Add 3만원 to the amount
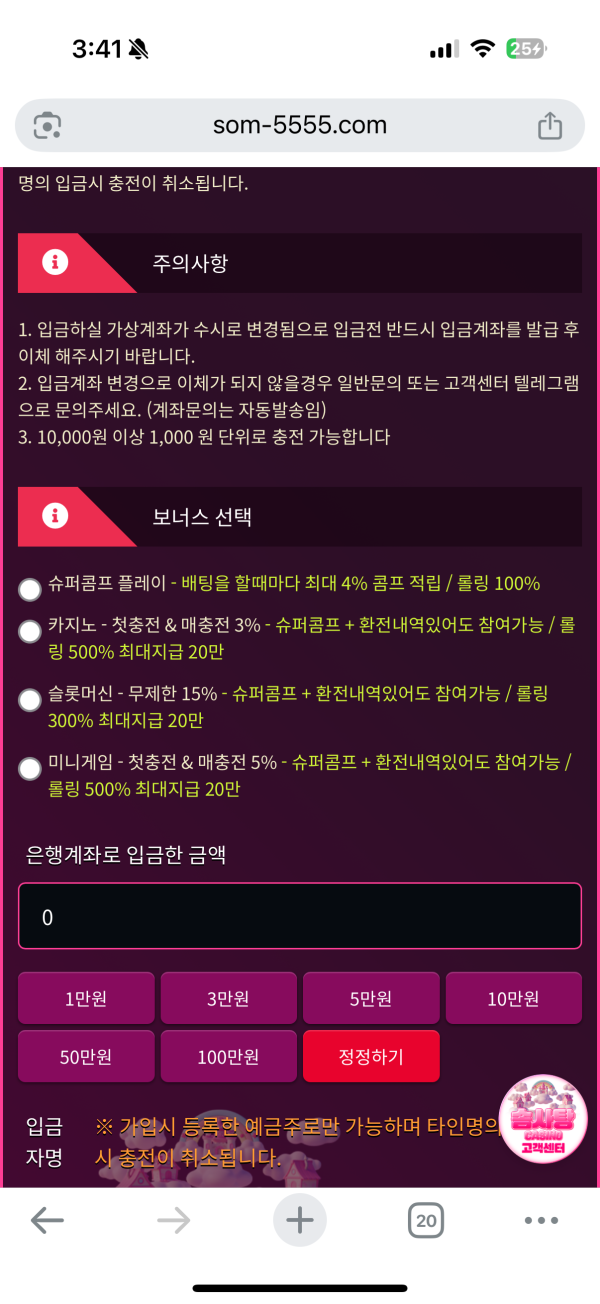The width and height of the screenshot is (600, 1304). [228, 998]
